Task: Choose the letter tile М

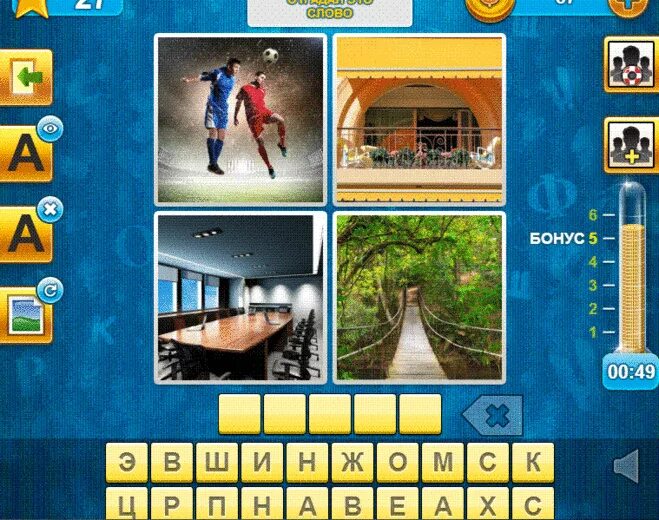Action: (443, 462)
